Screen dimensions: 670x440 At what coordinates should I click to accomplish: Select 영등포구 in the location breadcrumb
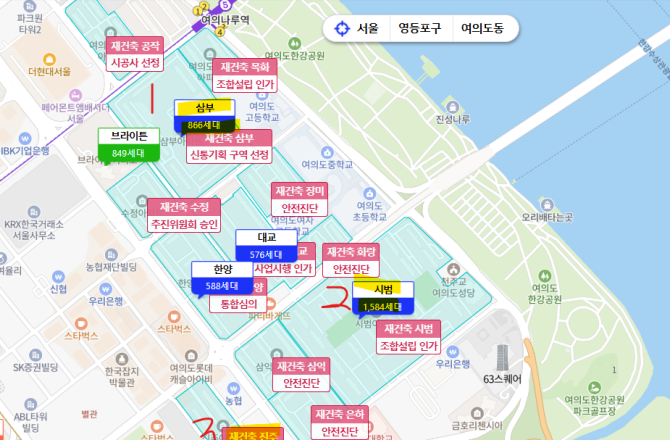[419, 30]
